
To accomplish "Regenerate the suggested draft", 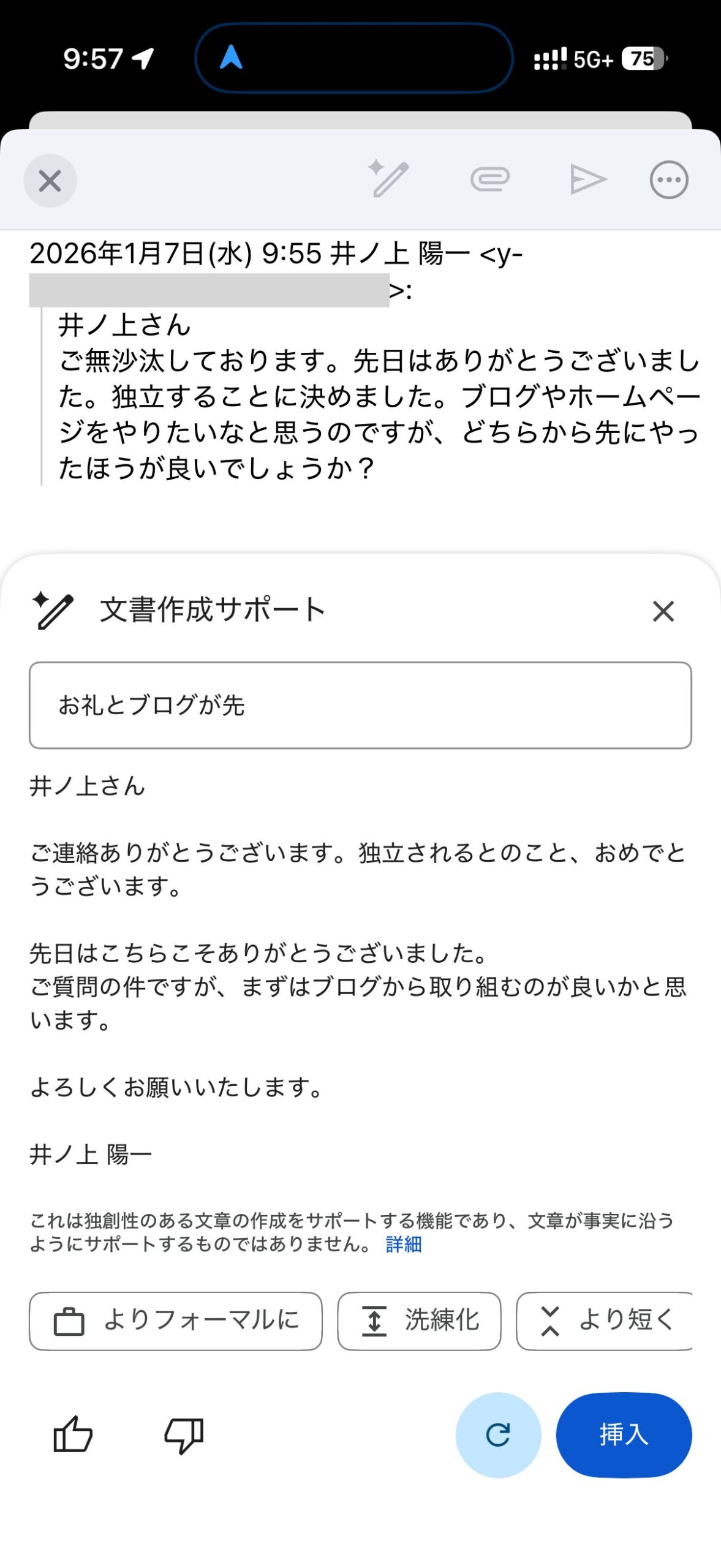I will pyautogui.click(x=498, y=1434).
